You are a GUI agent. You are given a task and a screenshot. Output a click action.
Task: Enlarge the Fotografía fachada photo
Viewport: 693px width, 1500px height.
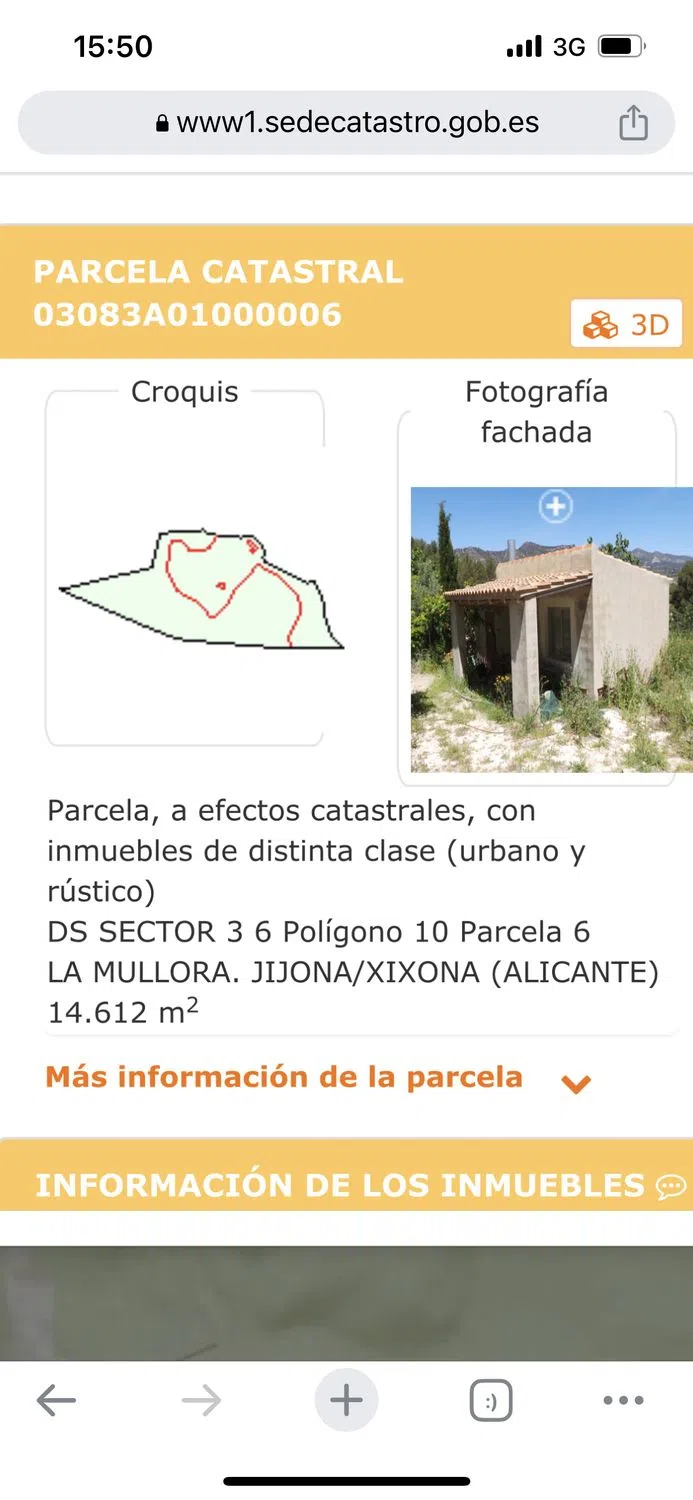(x=556, y=507)
